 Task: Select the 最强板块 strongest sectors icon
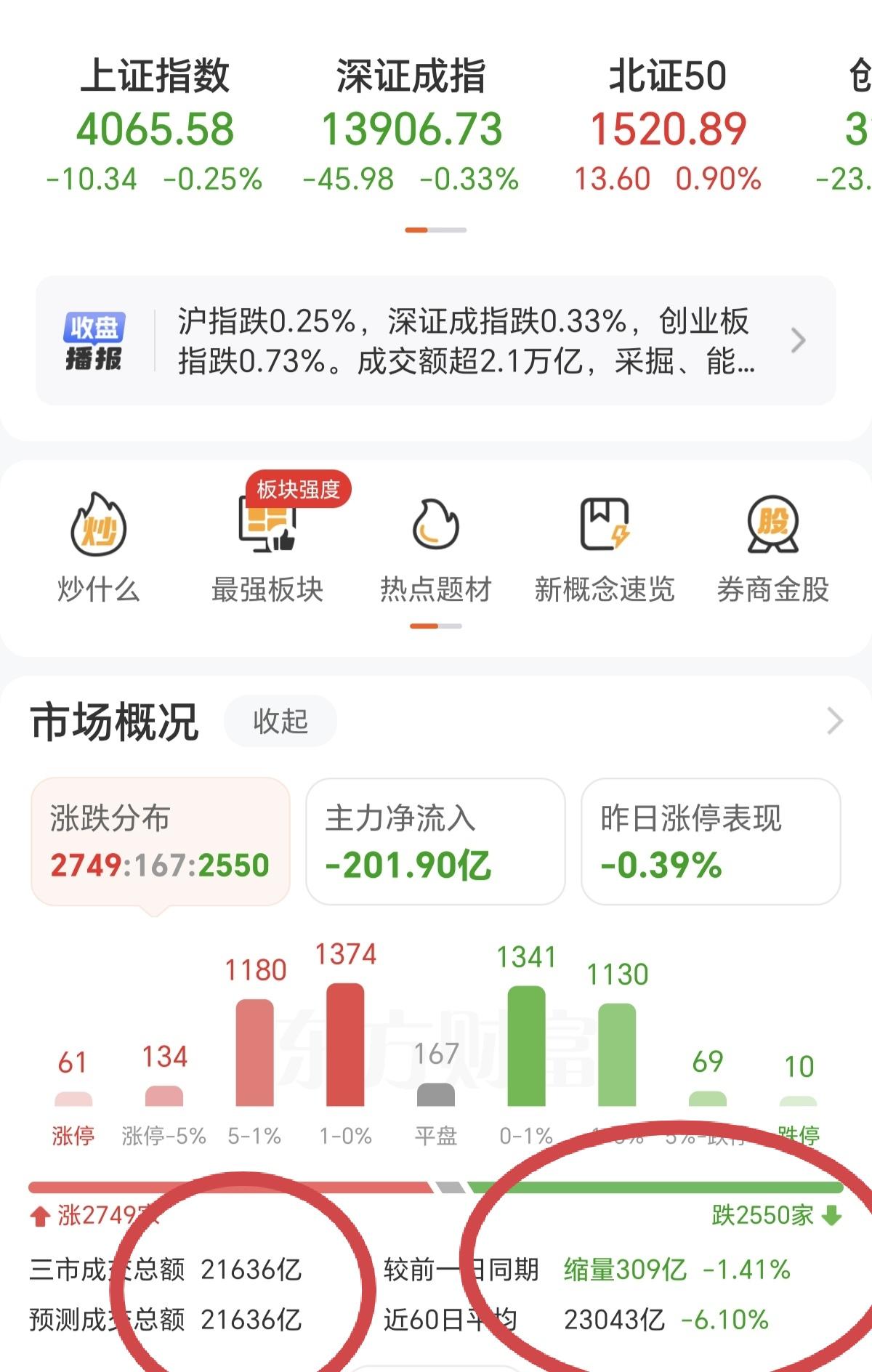[x=266, y=549]
